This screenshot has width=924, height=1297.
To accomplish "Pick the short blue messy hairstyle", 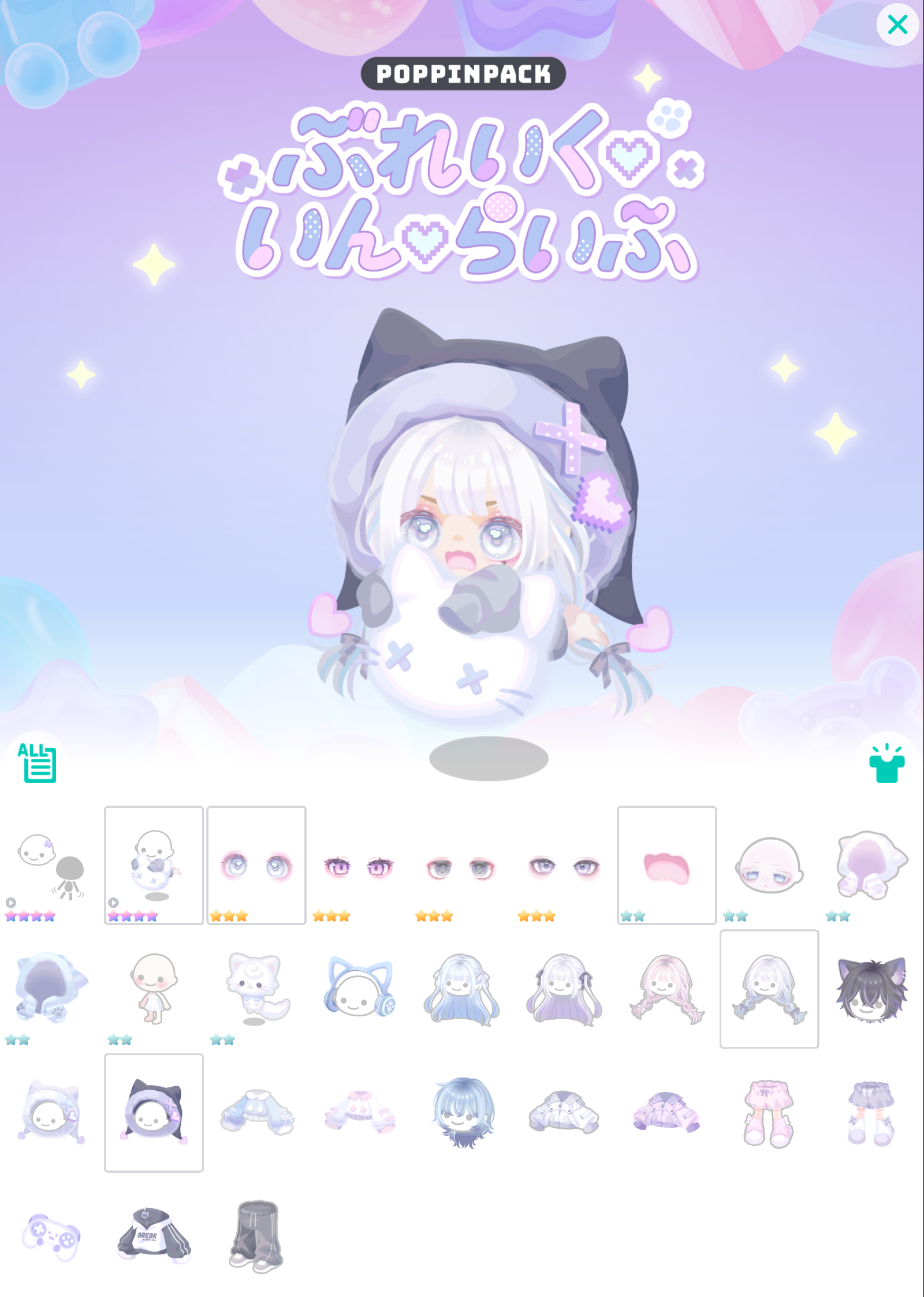I will click(x=462, y=1112).
